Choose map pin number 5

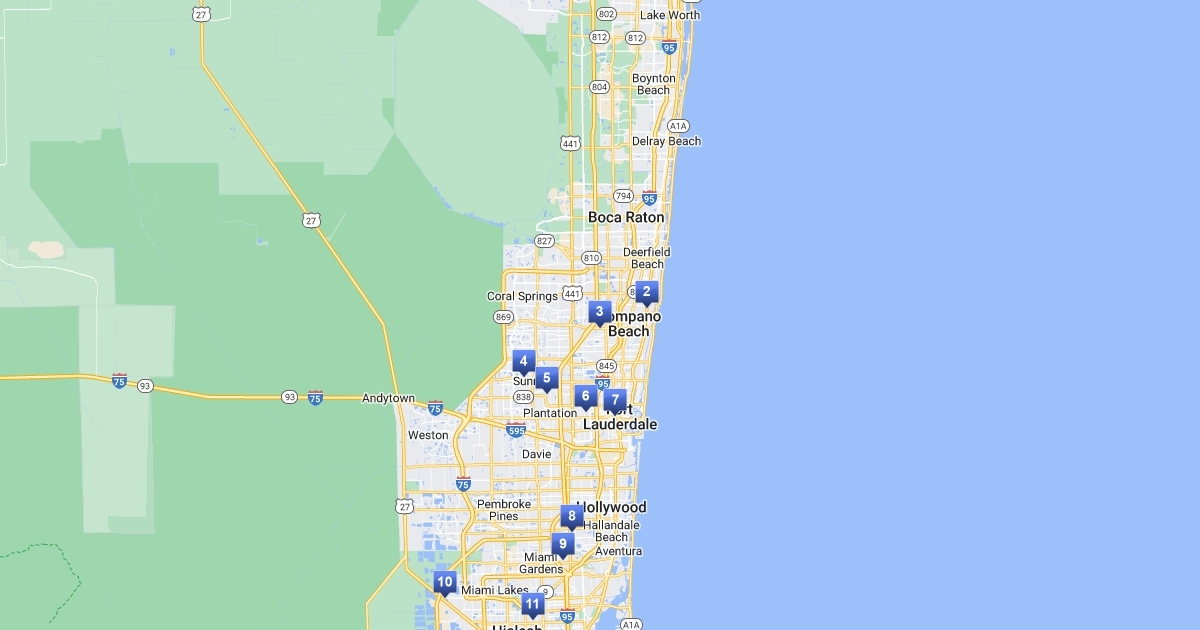(x=546, y=378)
